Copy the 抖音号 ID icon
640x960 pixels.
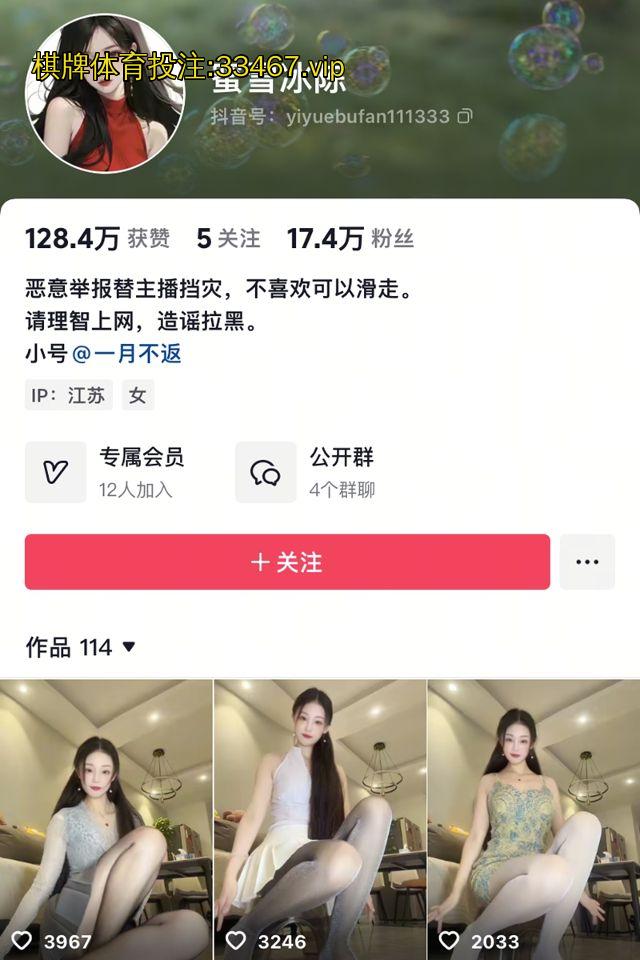tap(464, 117)
